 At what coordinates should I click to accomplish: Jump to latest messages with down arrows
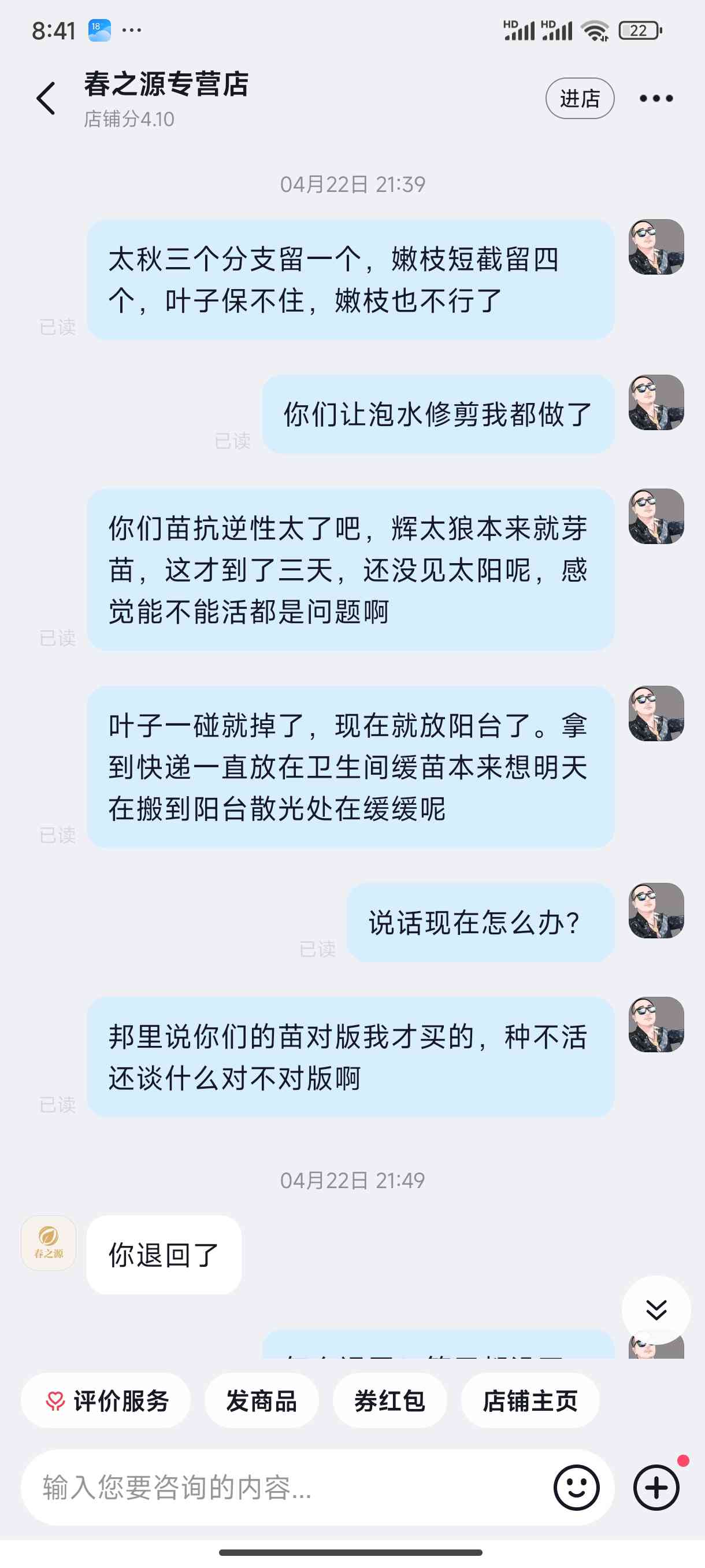coord(656,1310)
